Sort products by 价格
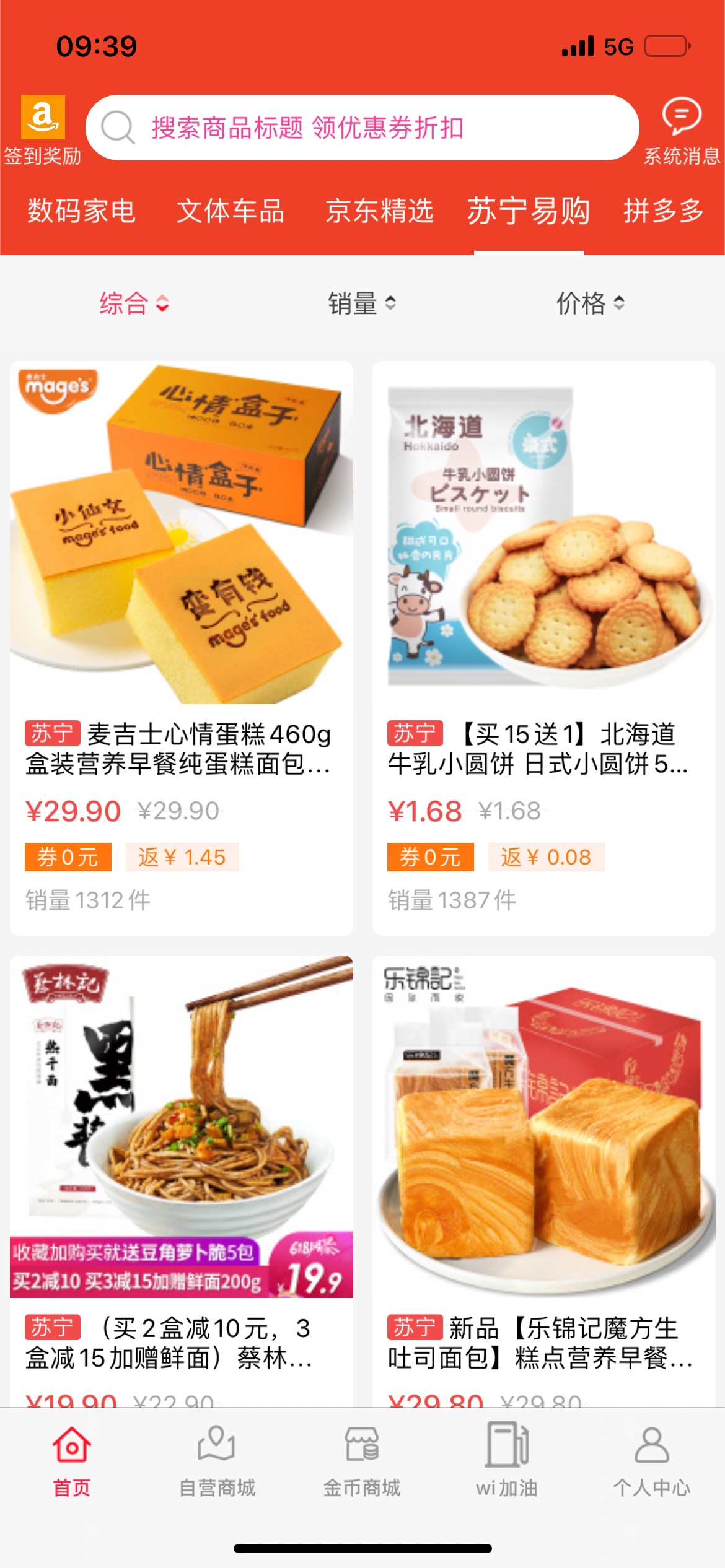Image resolution: width=725 pixels, height=1568 pixels. coord(590,303)
